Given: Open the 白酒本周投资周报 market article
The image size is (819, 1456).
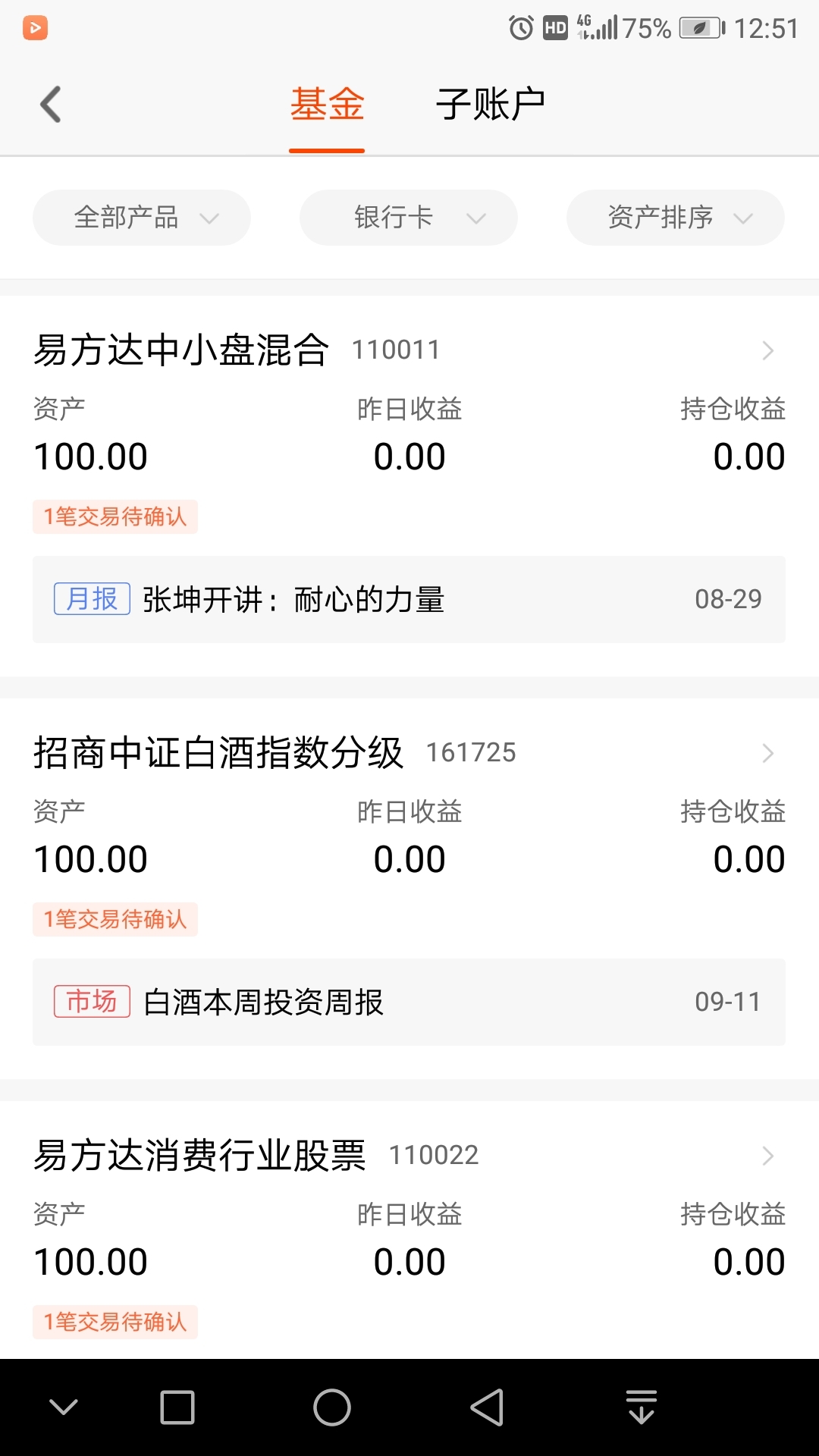Looking at the screenshot, I should [x=409, y=1002].
